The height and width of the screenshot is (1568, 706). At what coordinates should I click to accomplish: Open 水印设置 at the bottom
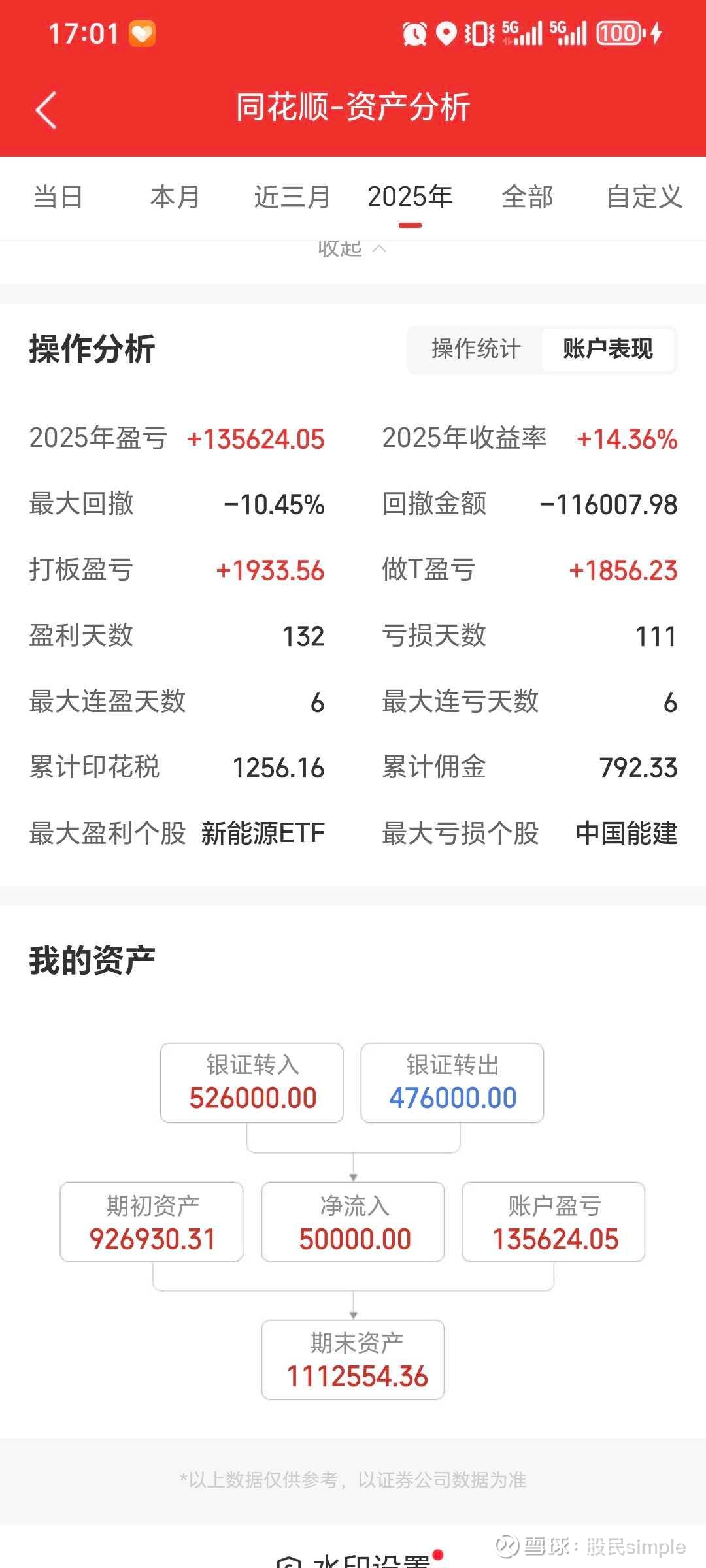356,1560
